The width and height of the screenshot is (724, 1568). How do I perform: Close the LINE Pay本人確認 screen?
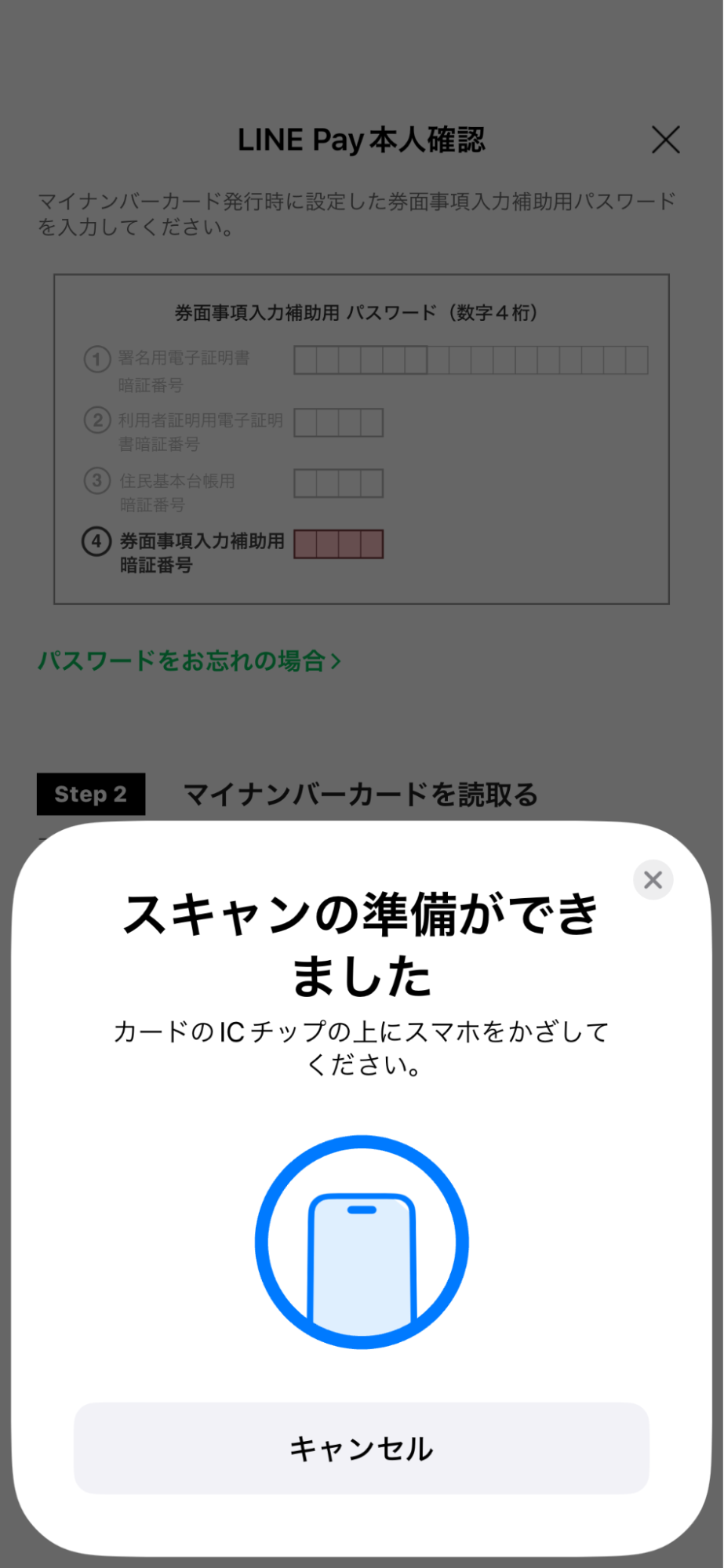coord(665,140)
